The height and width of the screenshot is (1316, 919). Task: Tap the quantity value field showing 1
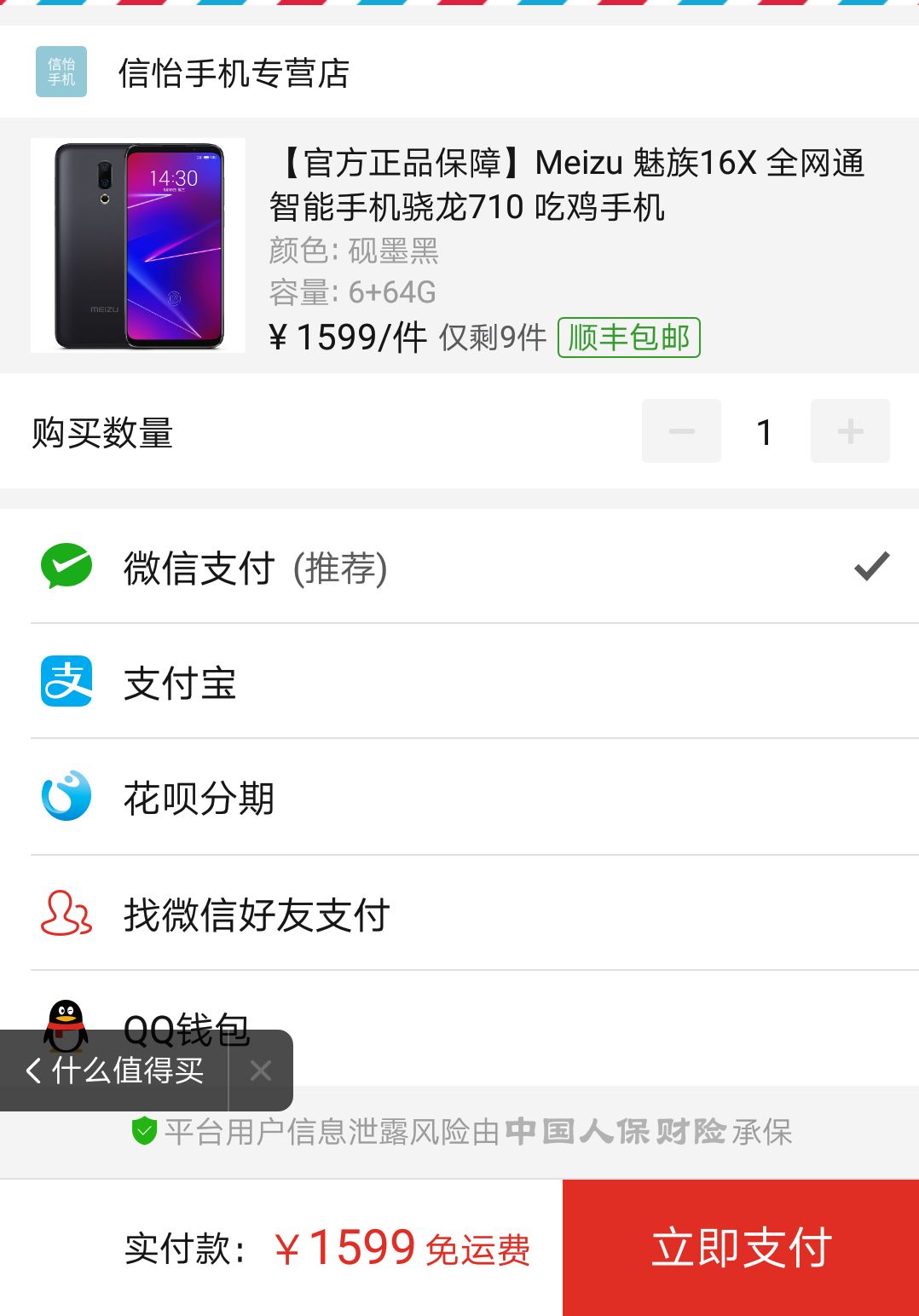point(765,430)
